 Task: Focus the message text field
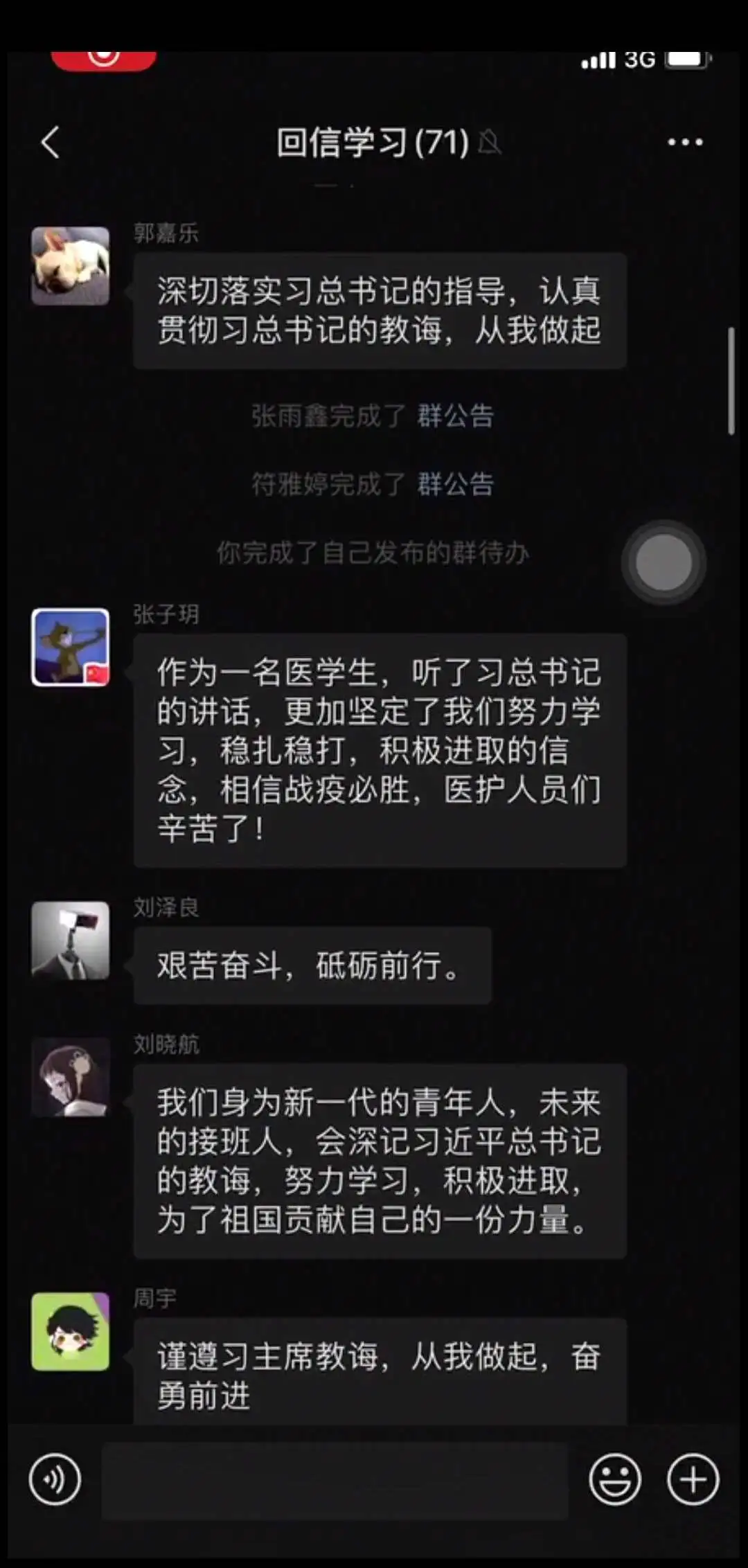[335, 1481]
